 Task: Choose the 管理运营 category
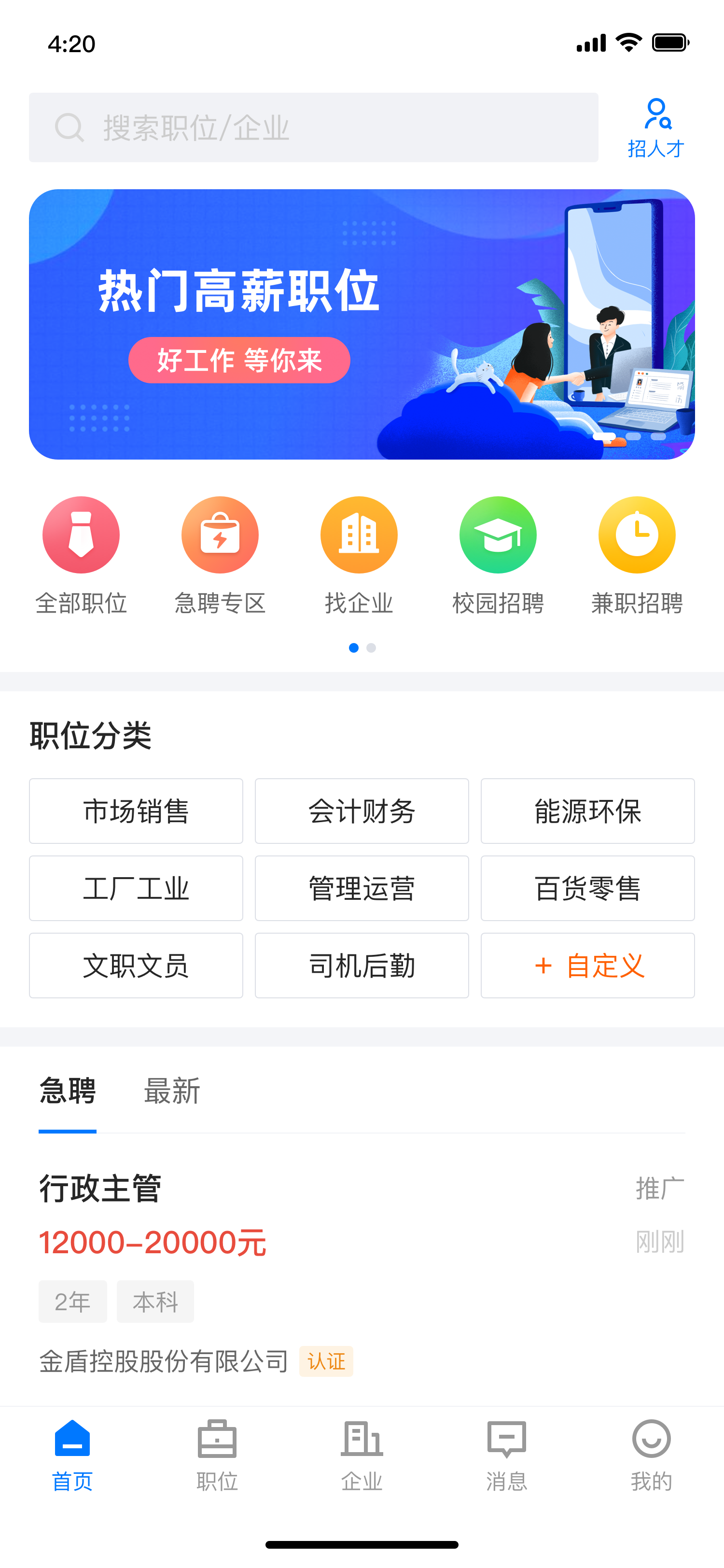[362, 888]
